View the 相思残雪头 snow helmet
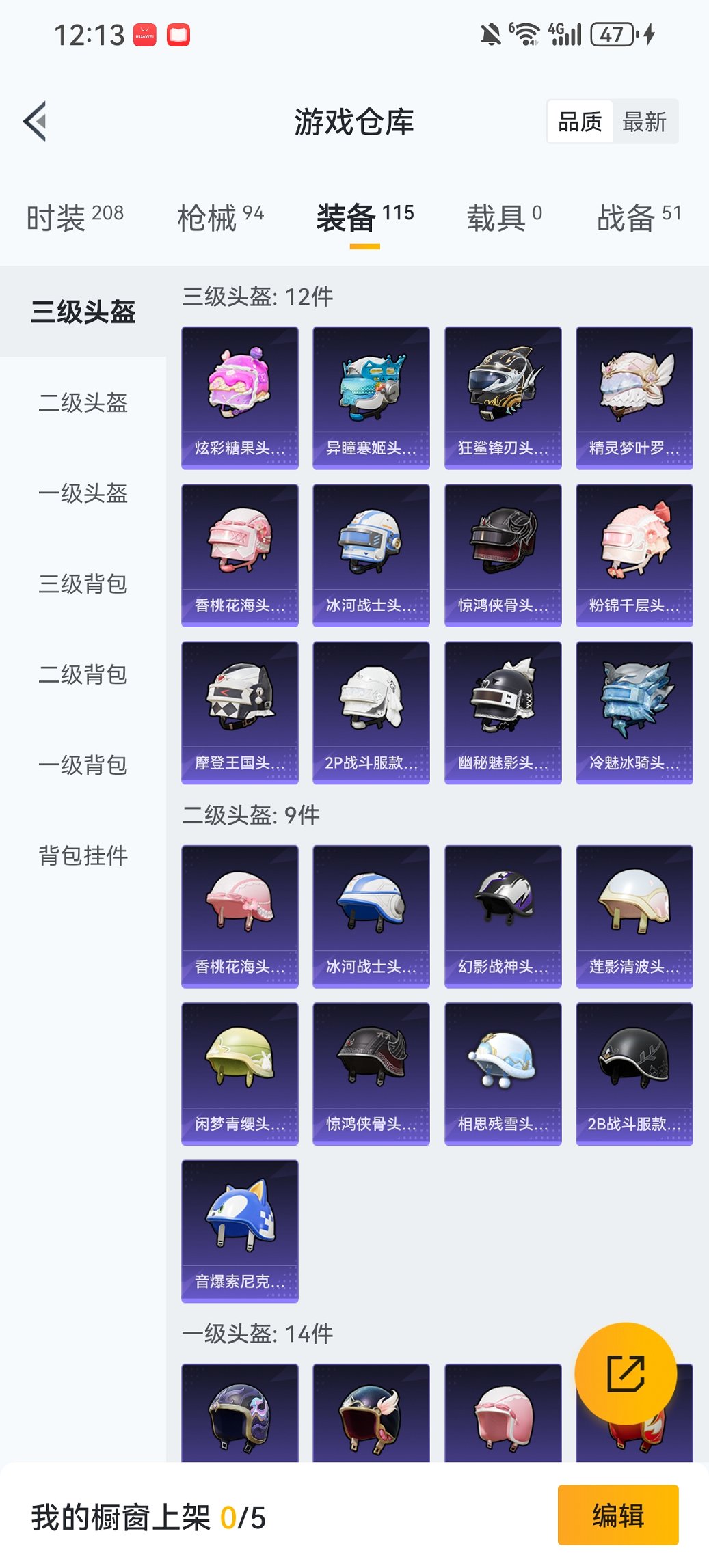 [503, 1073]
